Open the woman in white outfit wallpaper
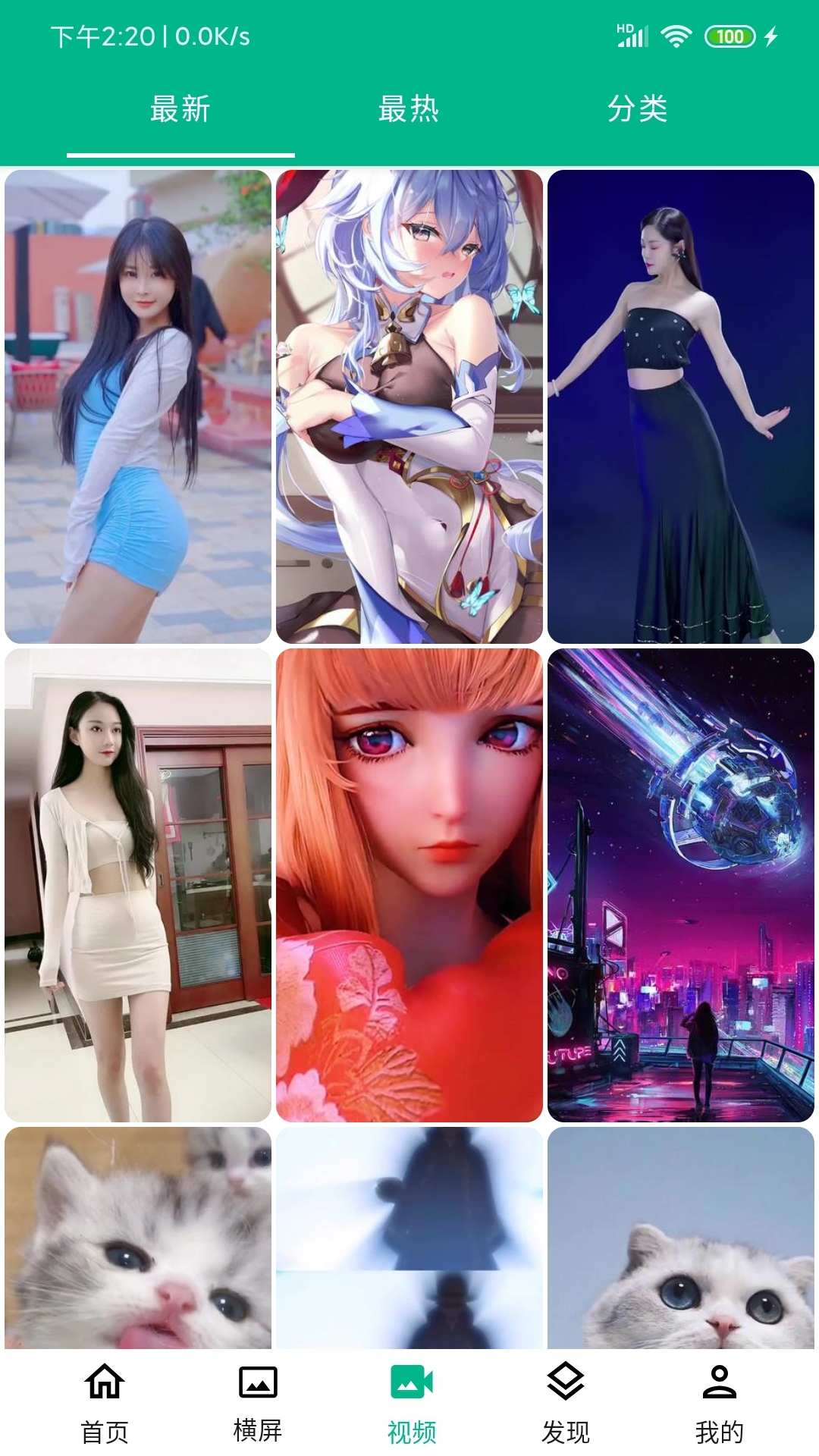The width and height of the screenshot is (819, 1456). point(138,885)
